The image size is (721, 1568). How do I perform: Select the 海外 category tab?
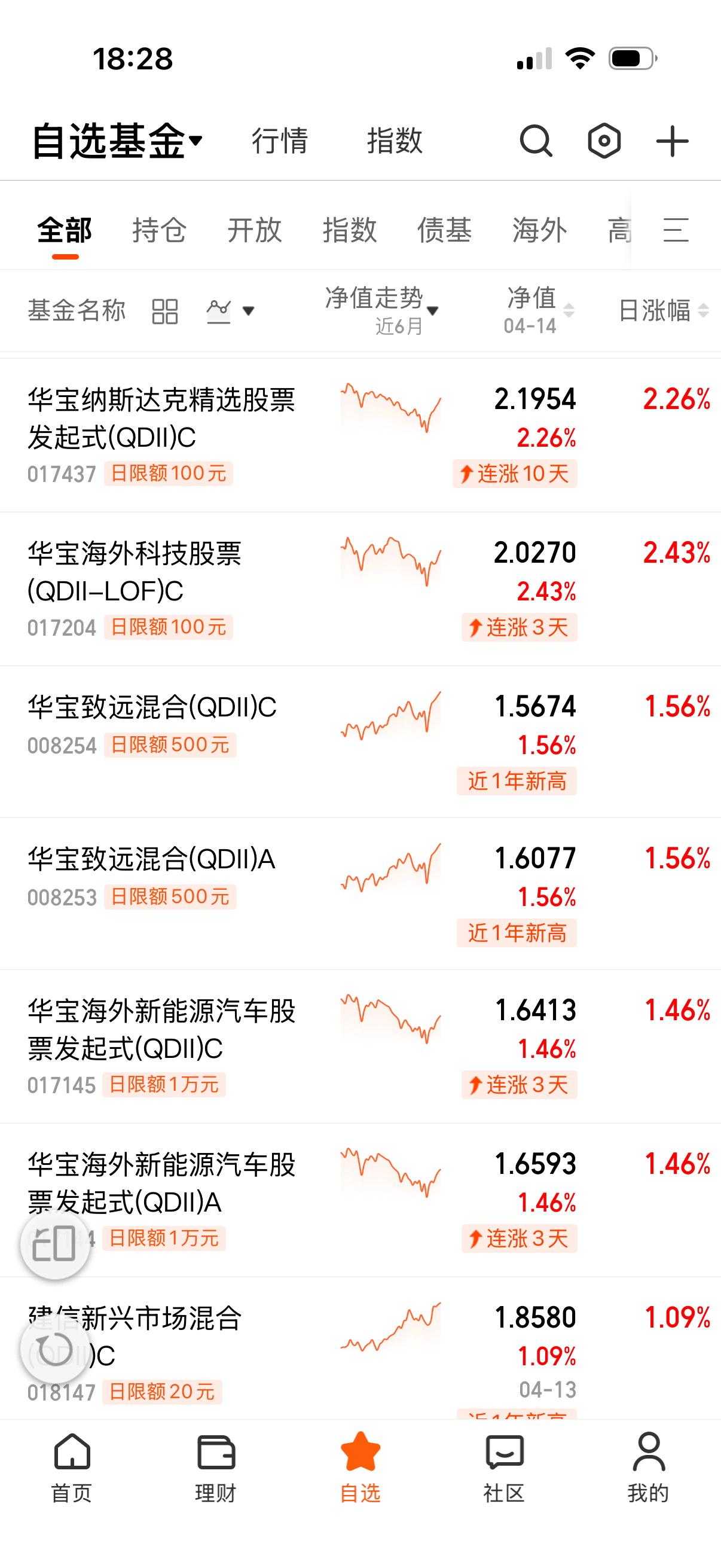pos(539,231)
